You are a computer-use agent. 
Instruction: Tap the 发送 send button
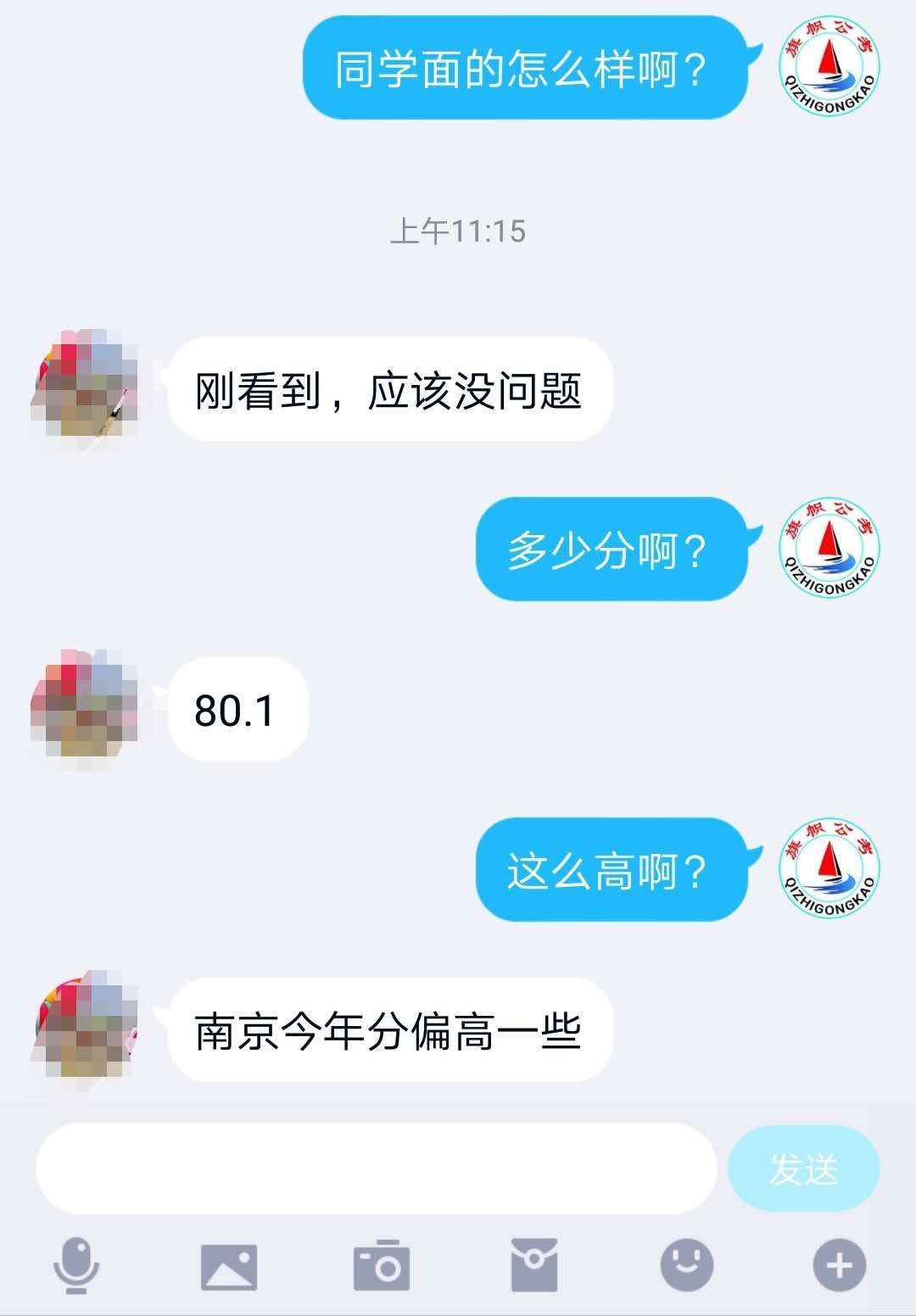tap(803, 1168)
